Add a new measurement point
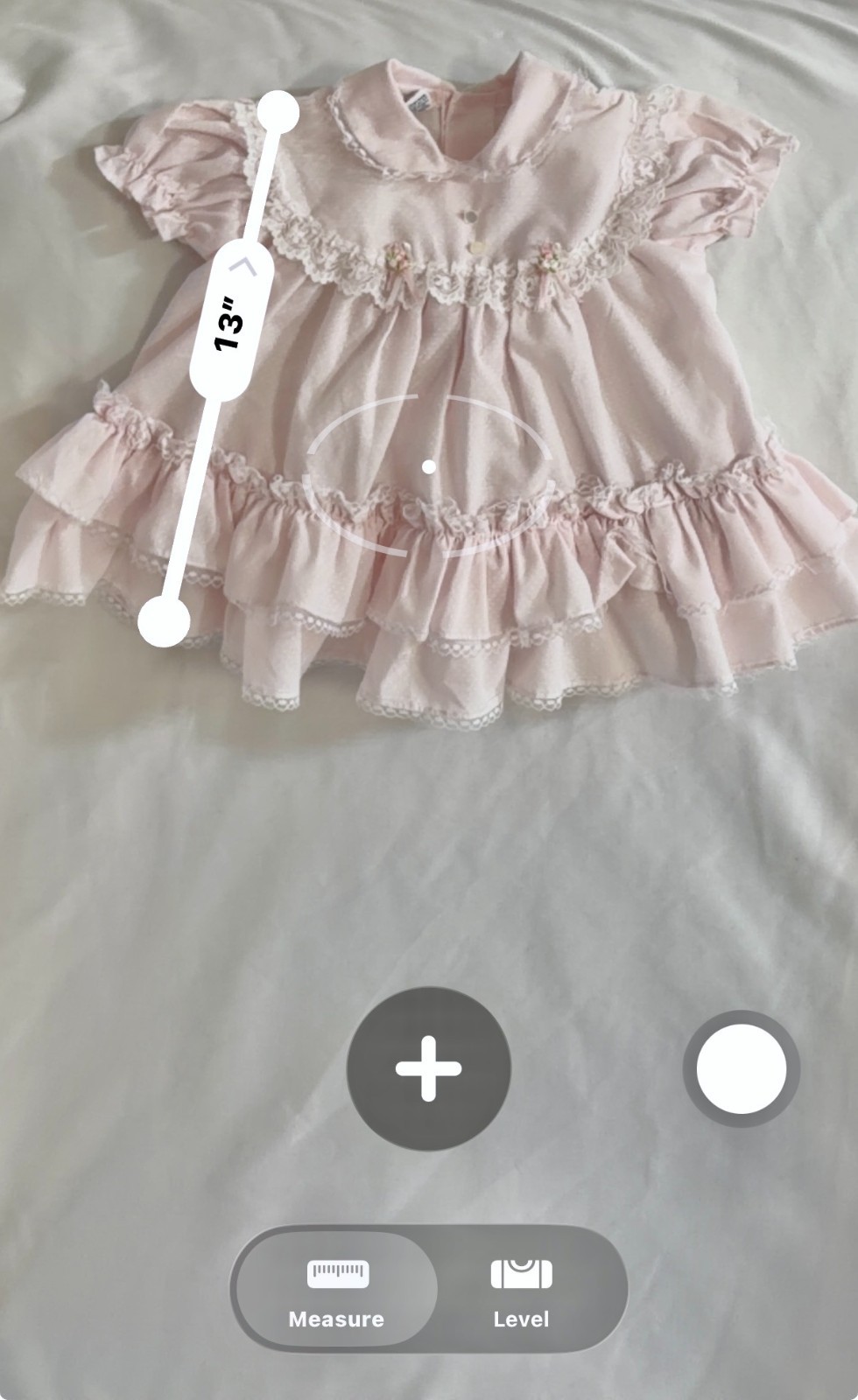Viewport: 858px width, 1400px height. tap(428, 1068)
